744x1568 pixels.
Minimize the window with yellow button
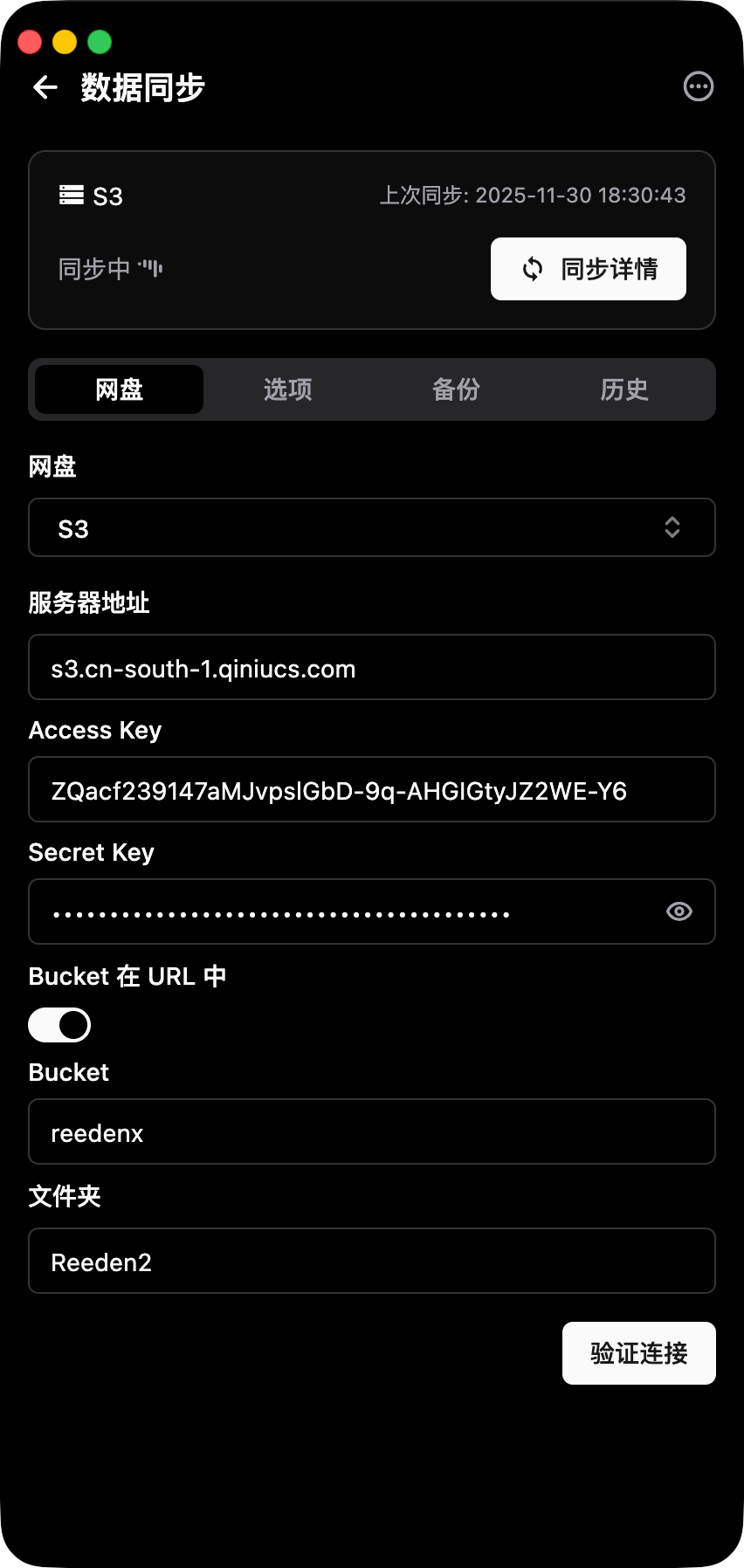[65, 42]
